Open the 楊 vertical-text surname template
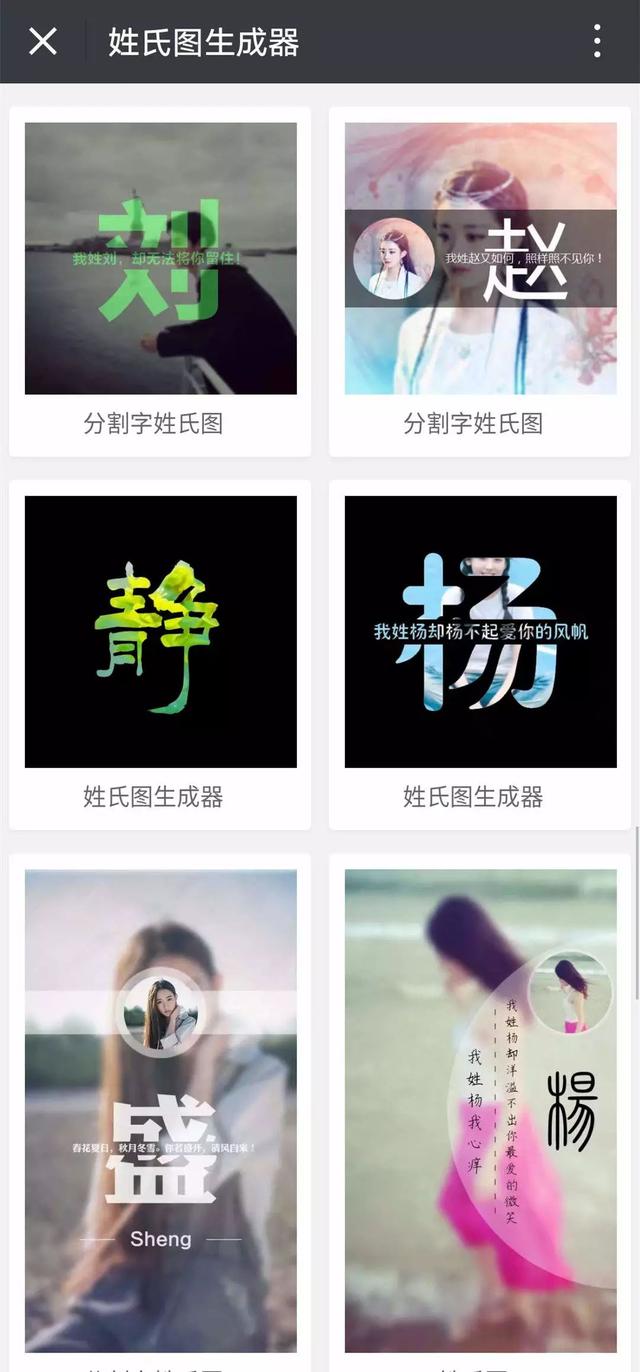The image size is (640, 1372). [480, 1110]
